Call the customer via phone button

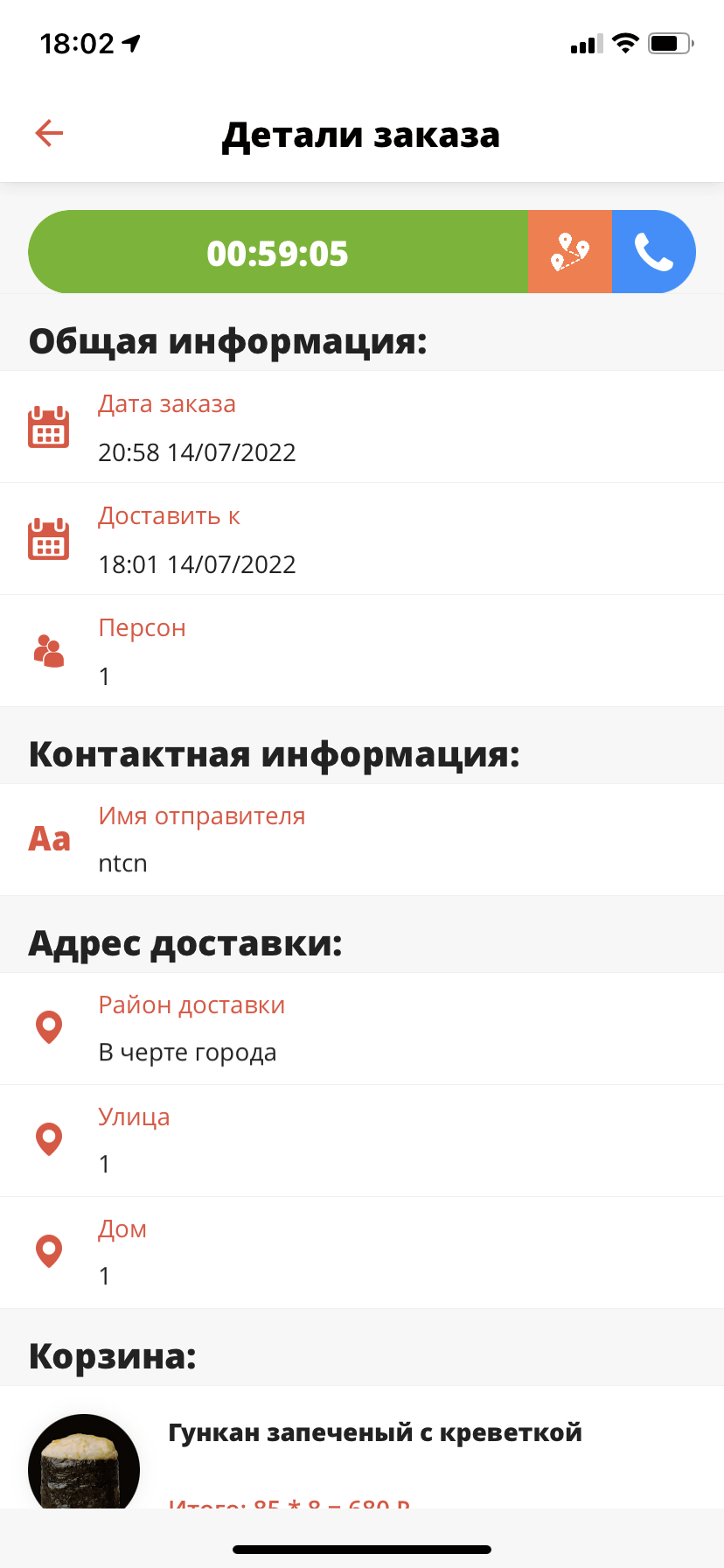pyautogui.click(x=652, y=252)
